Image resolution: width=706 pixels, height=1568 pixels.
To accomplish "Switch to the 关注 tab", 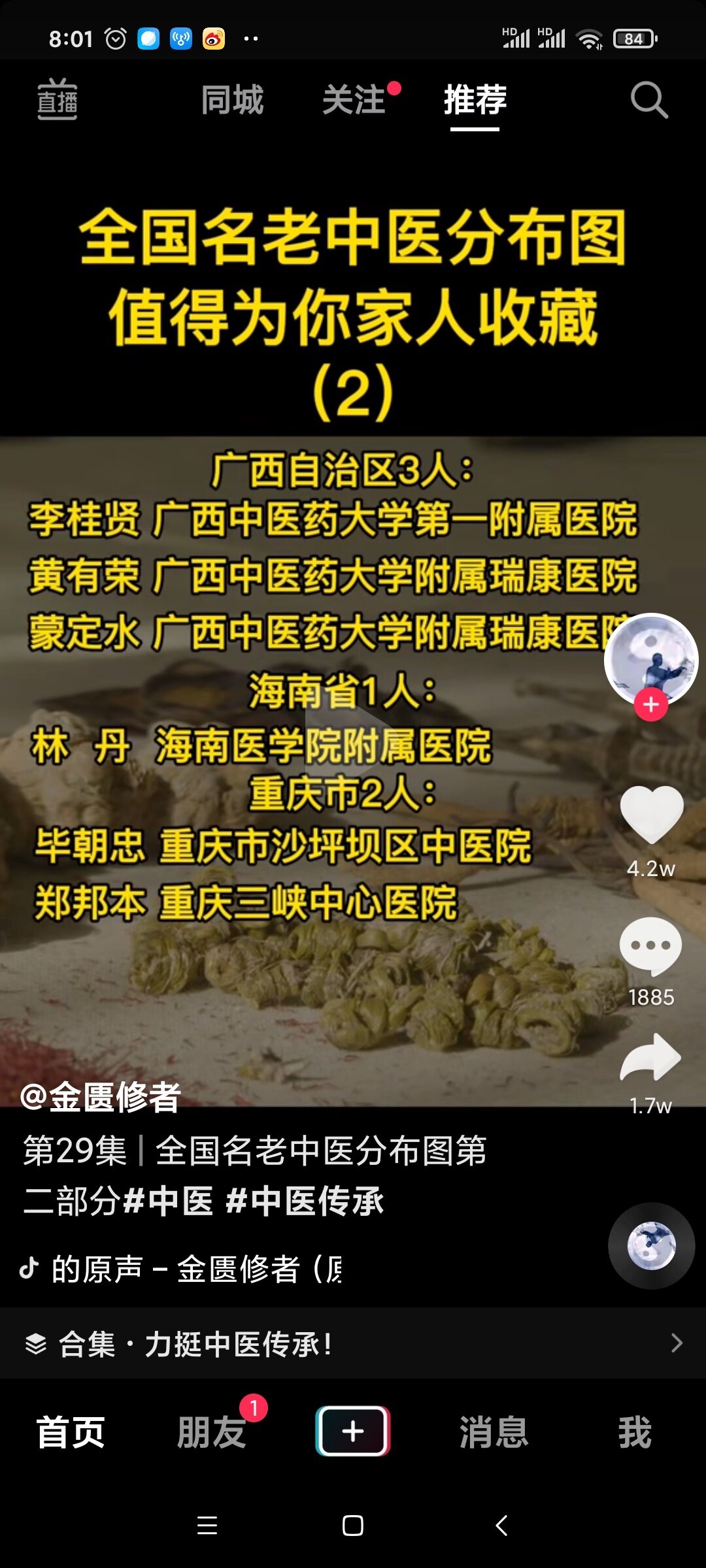I will [354, 100].
